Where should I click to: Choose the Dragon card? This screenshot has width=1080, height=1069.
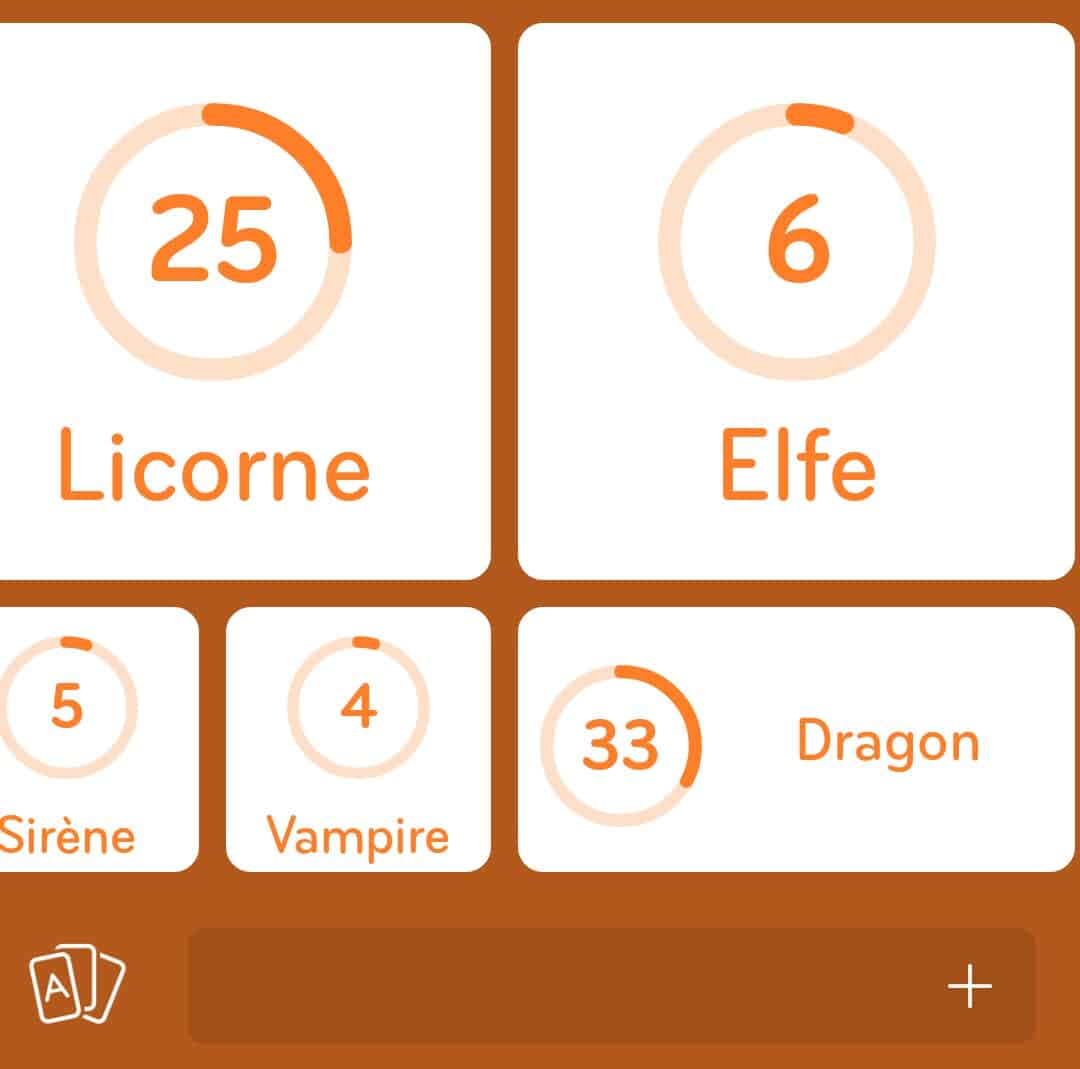796,740
